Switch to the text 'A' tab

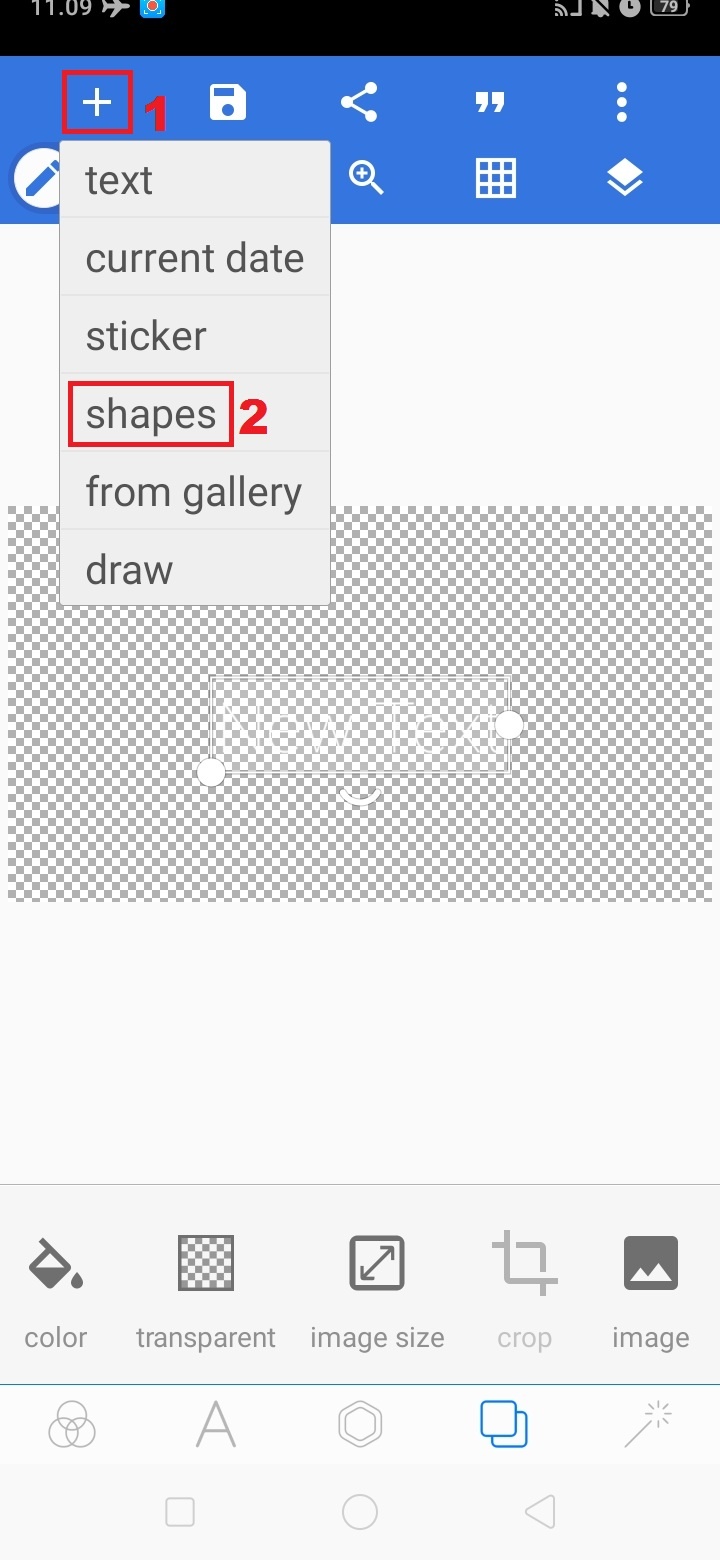click(216, 1425)
